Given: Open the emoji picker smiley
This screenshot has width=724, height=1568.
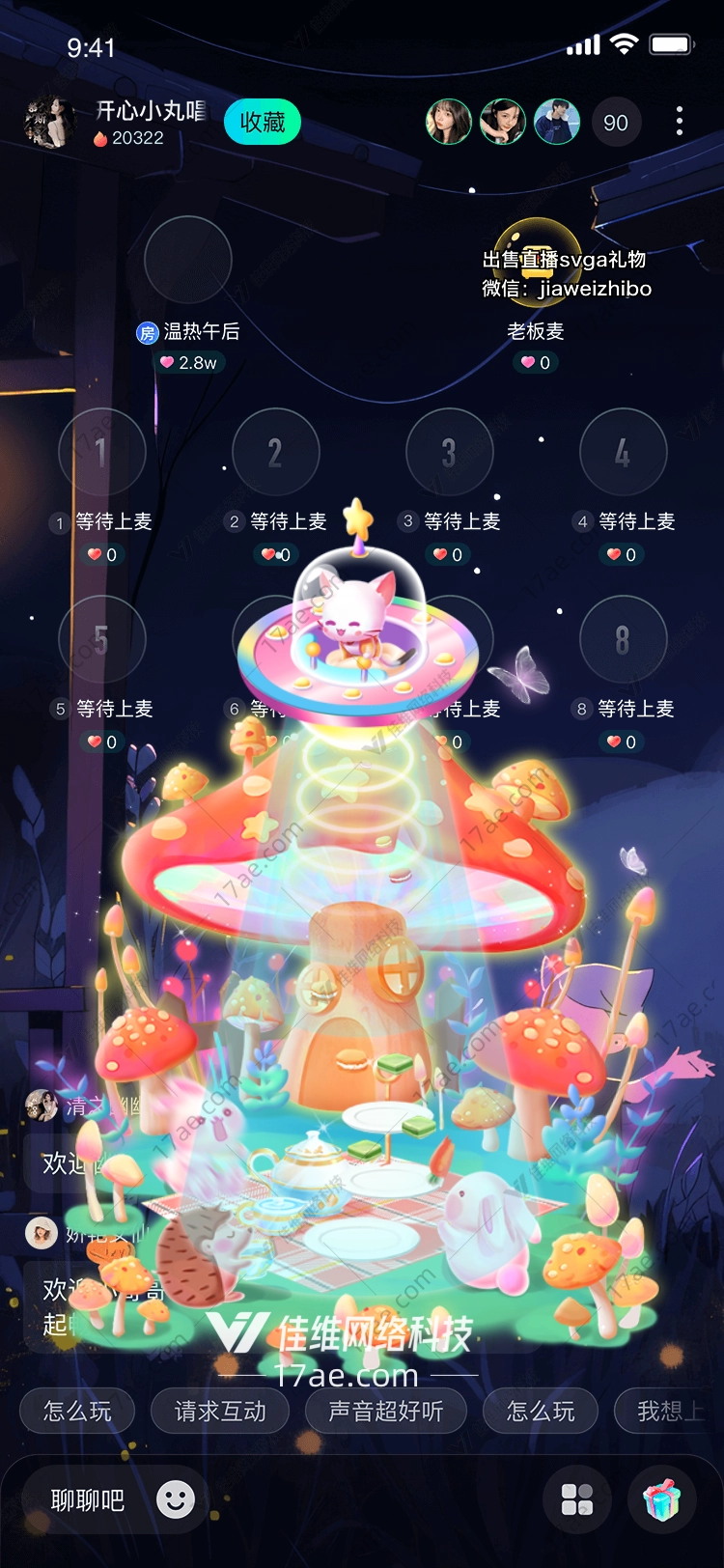Looking at the screenshot, I should [176, 1499].
